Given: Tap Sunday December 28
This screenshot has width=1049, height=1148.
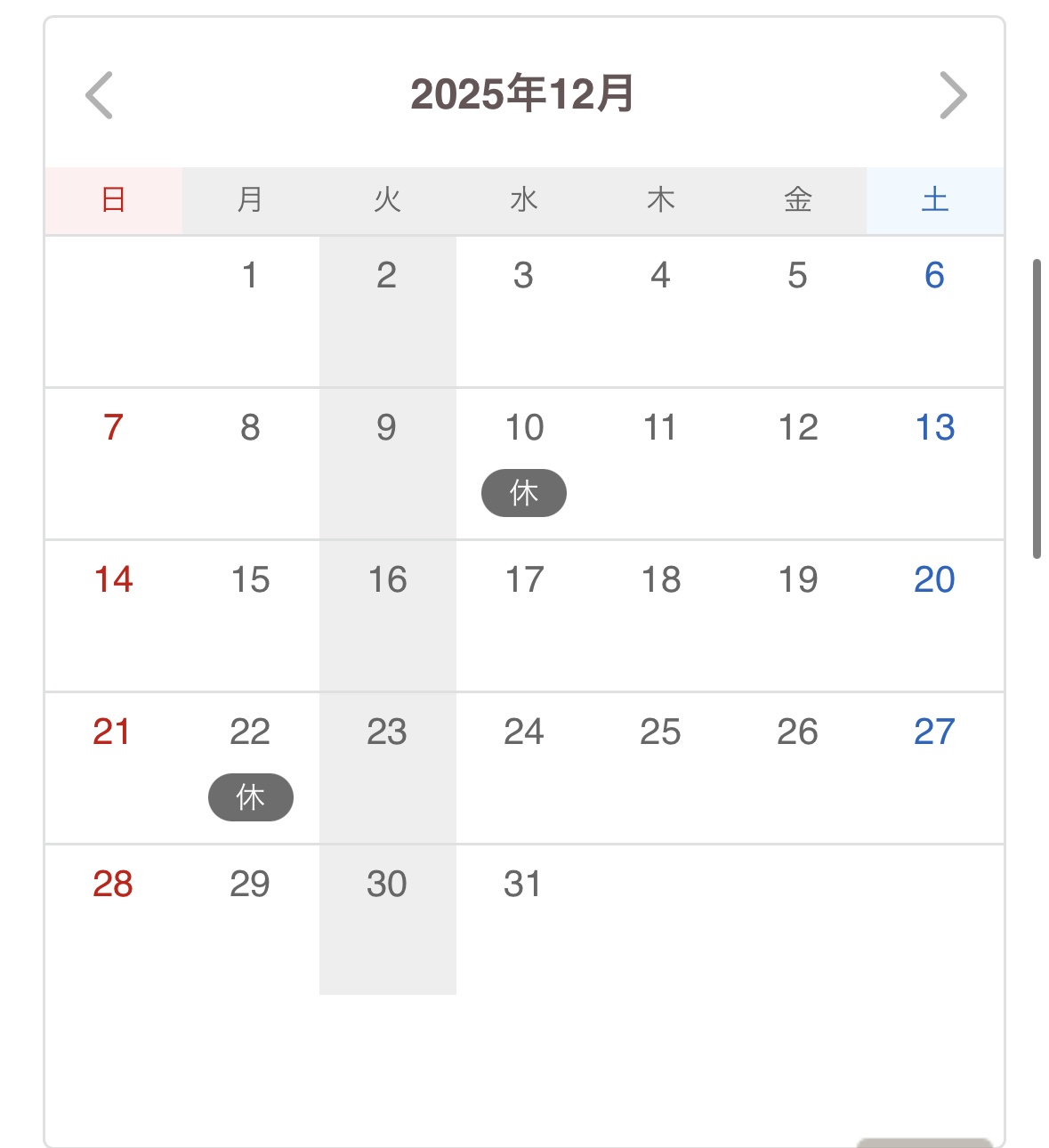Looking at the screenshot, I should pos(113,885).
